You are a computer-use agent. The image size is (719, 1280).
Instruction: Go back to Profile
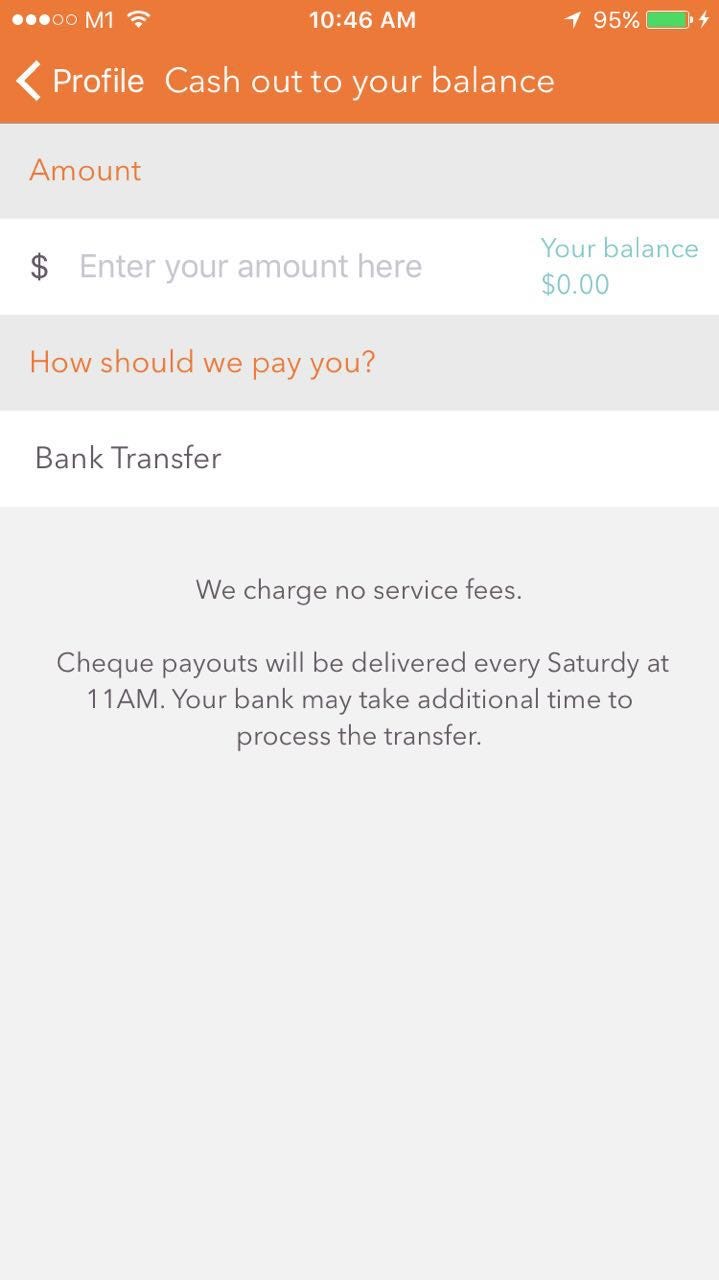pos(80,81)
